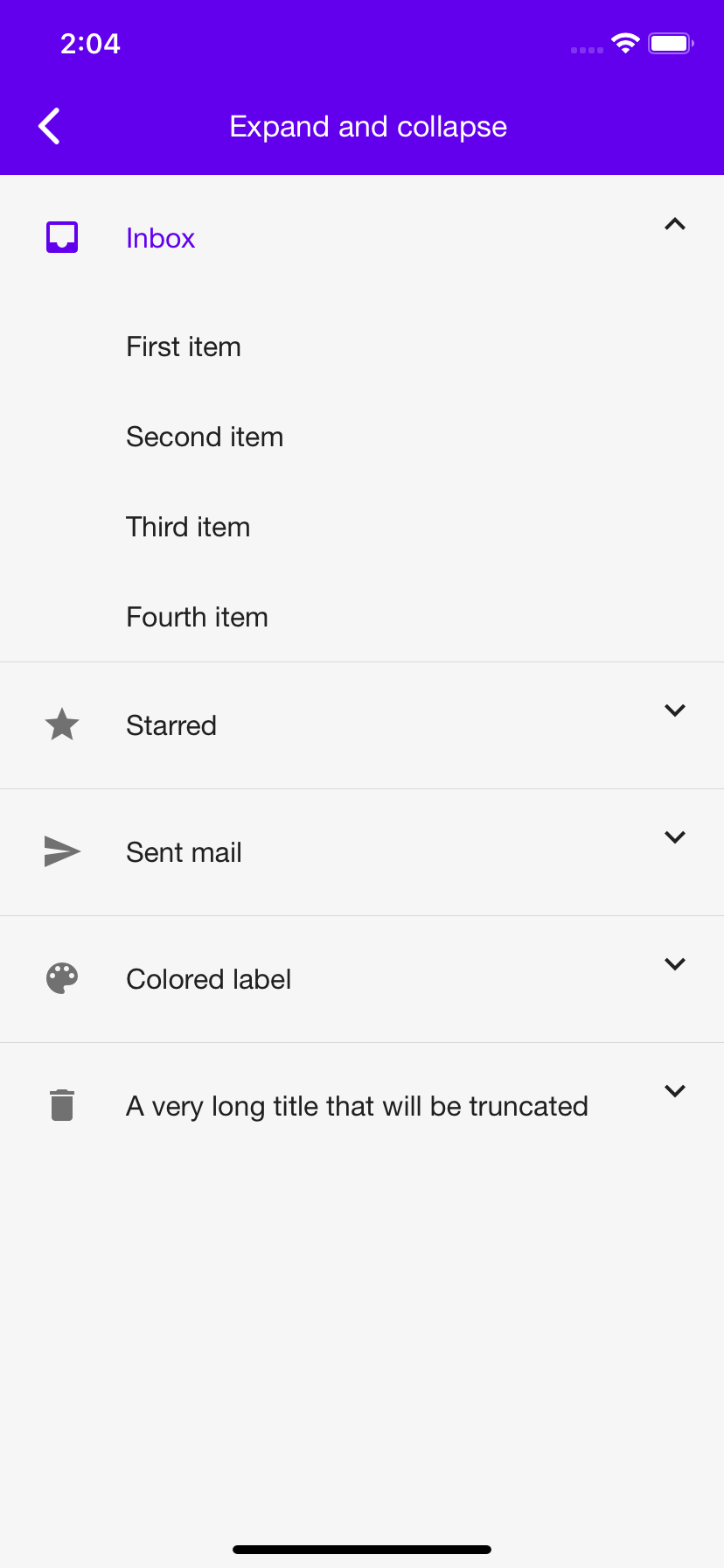Click the Sent mail paper plane icon

click(61, 851)
